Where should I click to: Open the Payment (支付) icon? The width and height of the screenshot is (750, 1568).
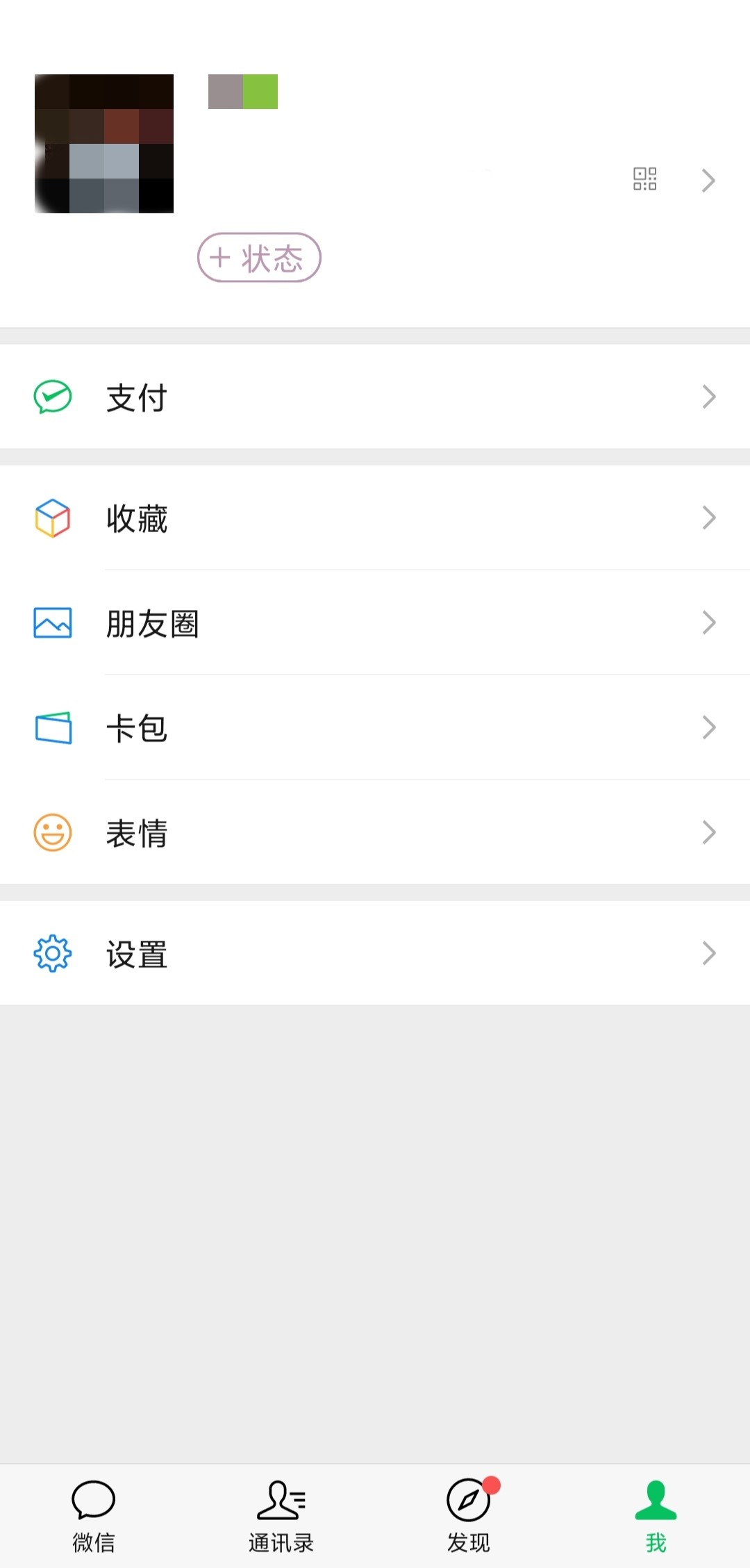52,396
